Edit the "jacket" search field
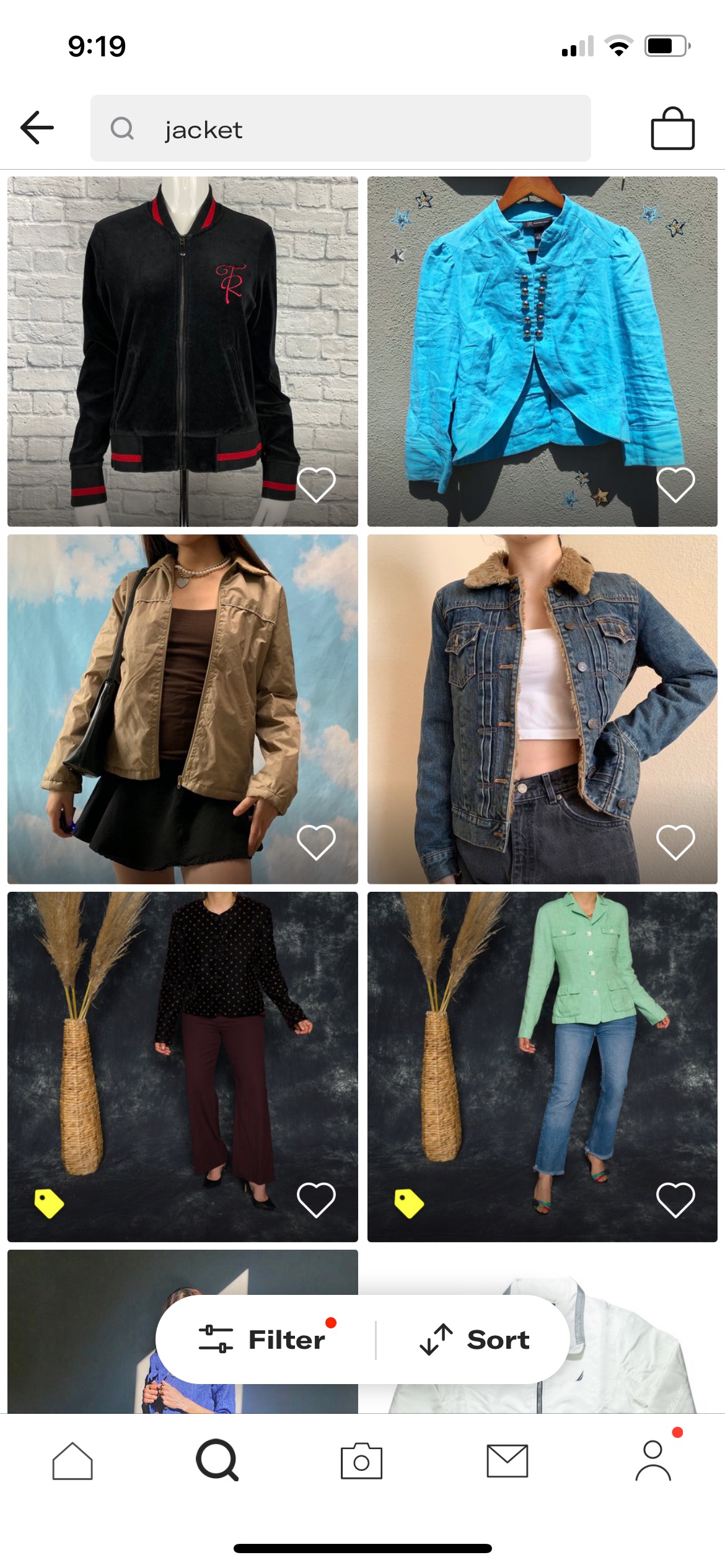This screenshot has width=725, height=1568. click(340, 128)
